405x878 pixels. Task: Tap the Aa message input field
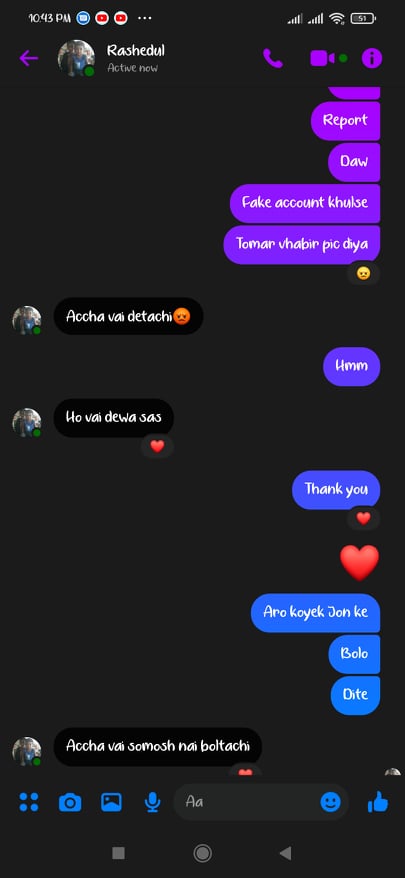coord(250,802)
